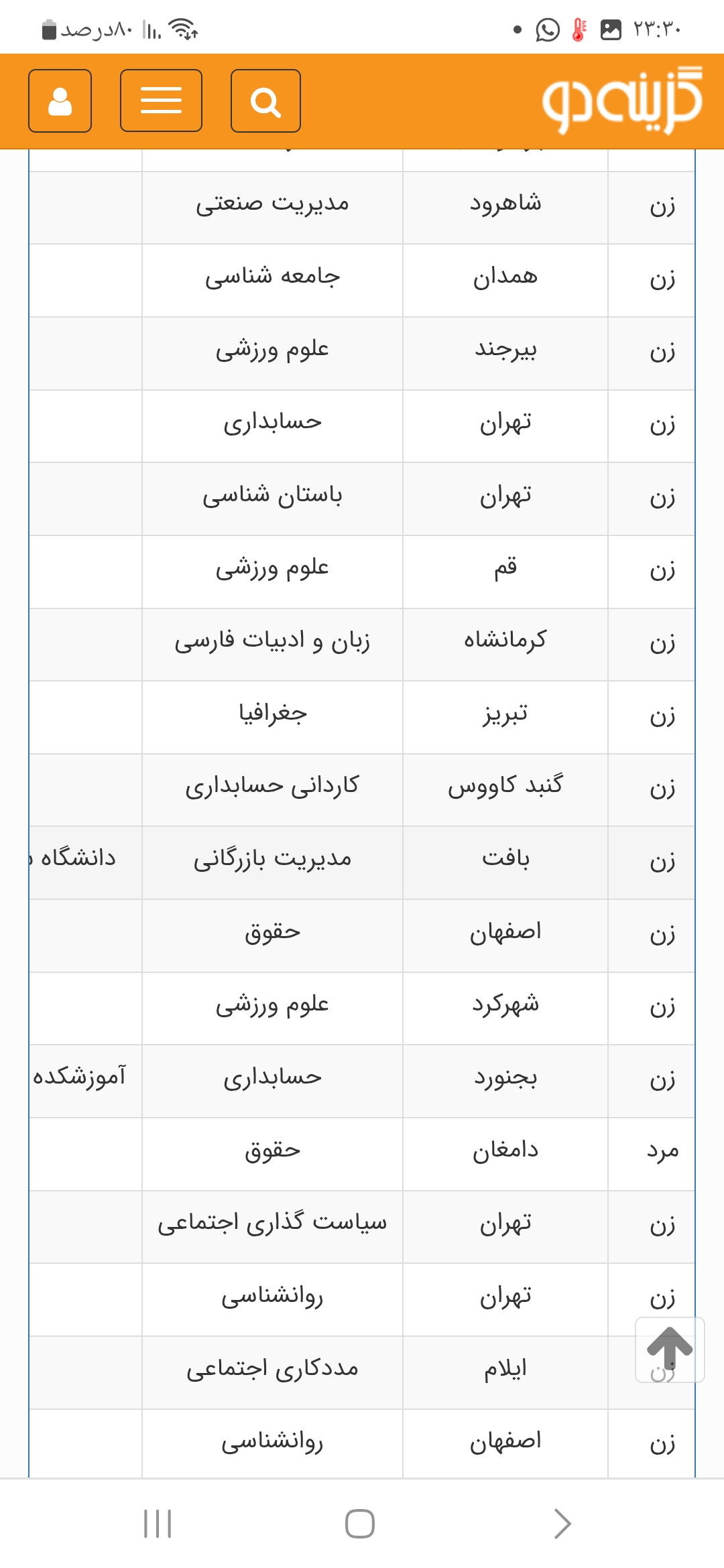Viewport: 724px width, 1568px height.
Task: Go to the system home screen
Action: [360, 1523]
